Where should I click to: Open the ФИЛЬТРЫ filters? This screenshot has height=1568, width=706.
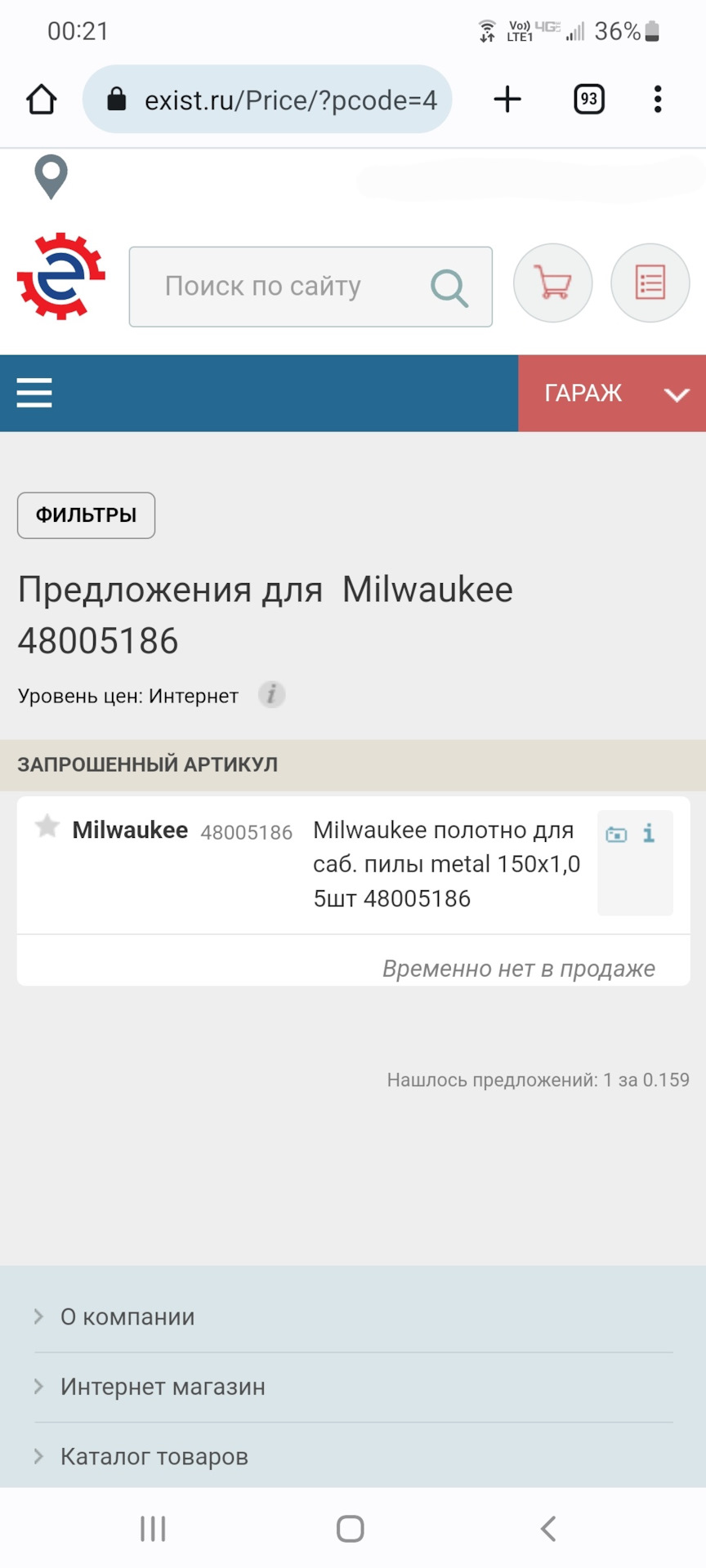pos(86,515)
